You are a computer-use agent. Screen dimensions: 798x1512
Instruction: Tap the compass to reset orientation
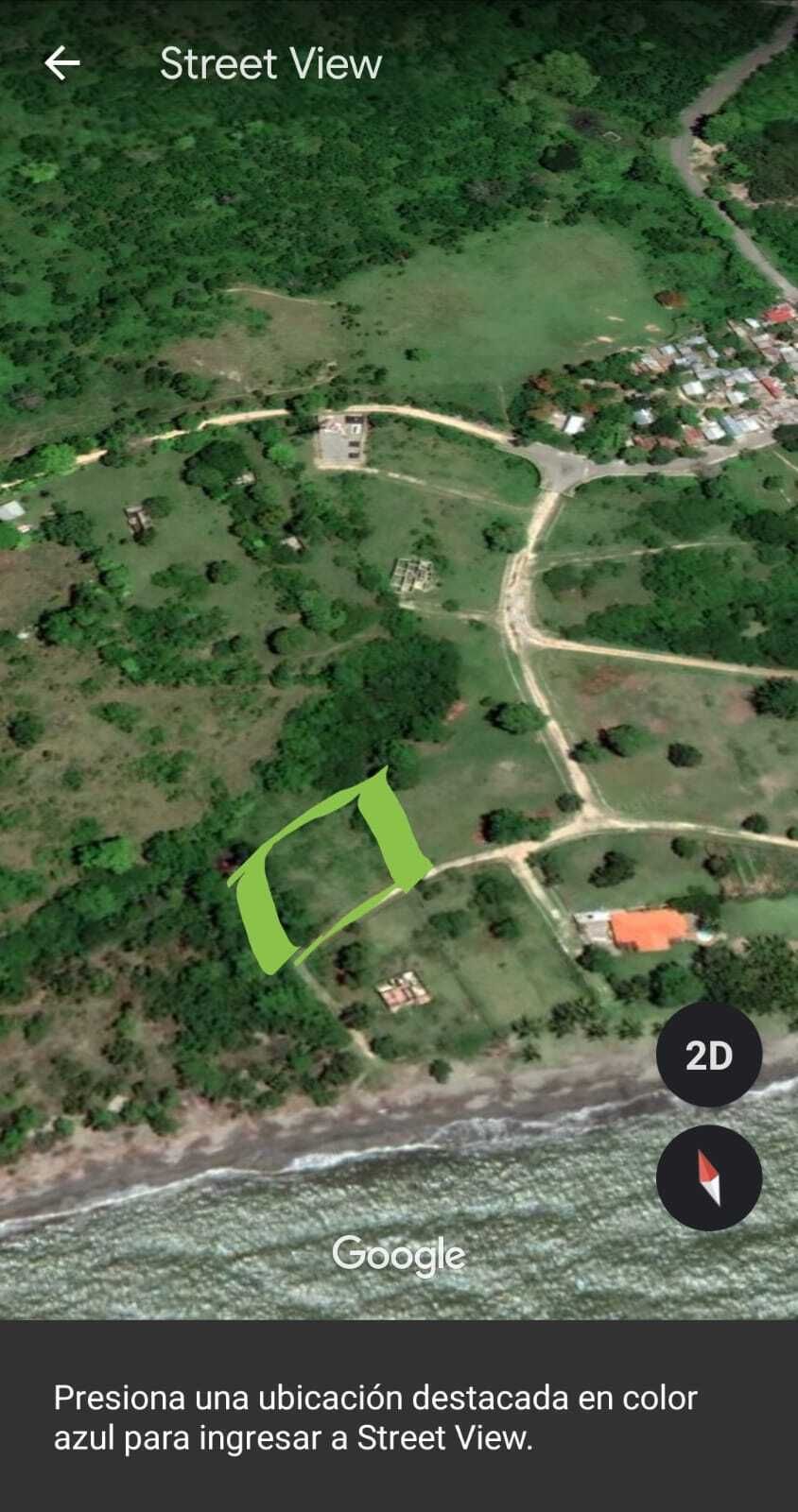tap(708, 1177)
